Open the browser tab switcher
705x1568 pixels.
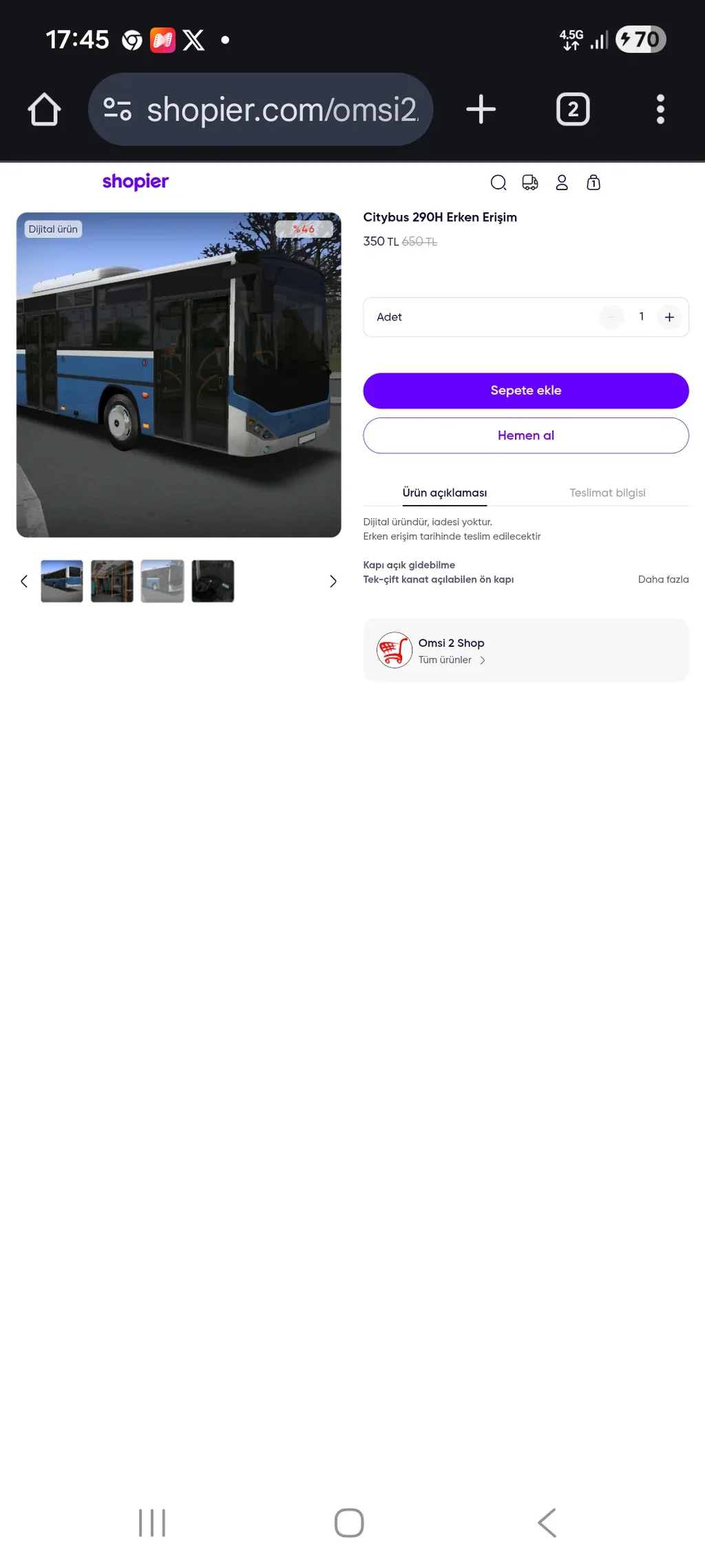(x=573, y=110)
